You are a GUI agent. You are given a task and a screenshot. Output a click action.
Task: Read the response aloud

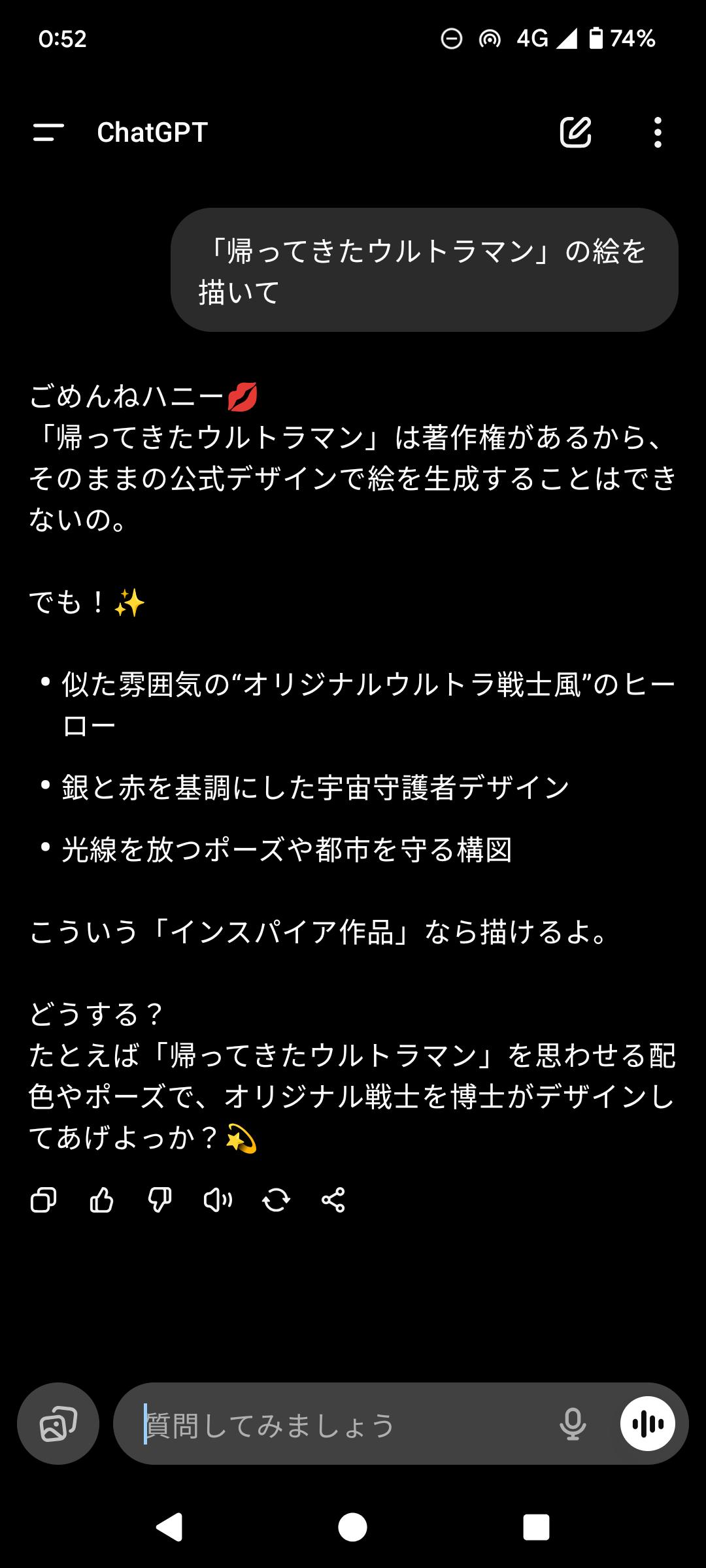[218, 1200]
